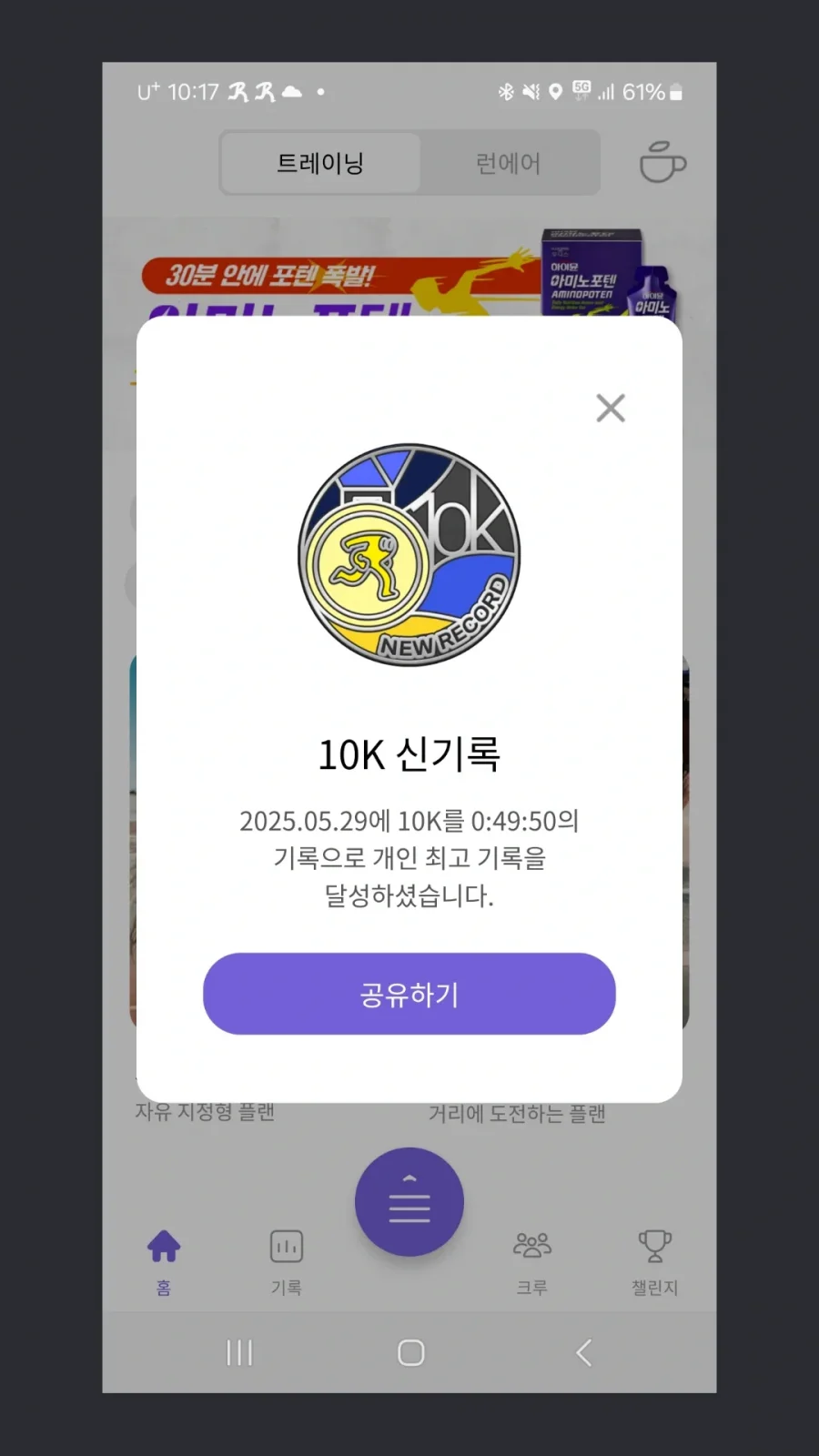Switch to the 런에어 tab

point(508,163)
